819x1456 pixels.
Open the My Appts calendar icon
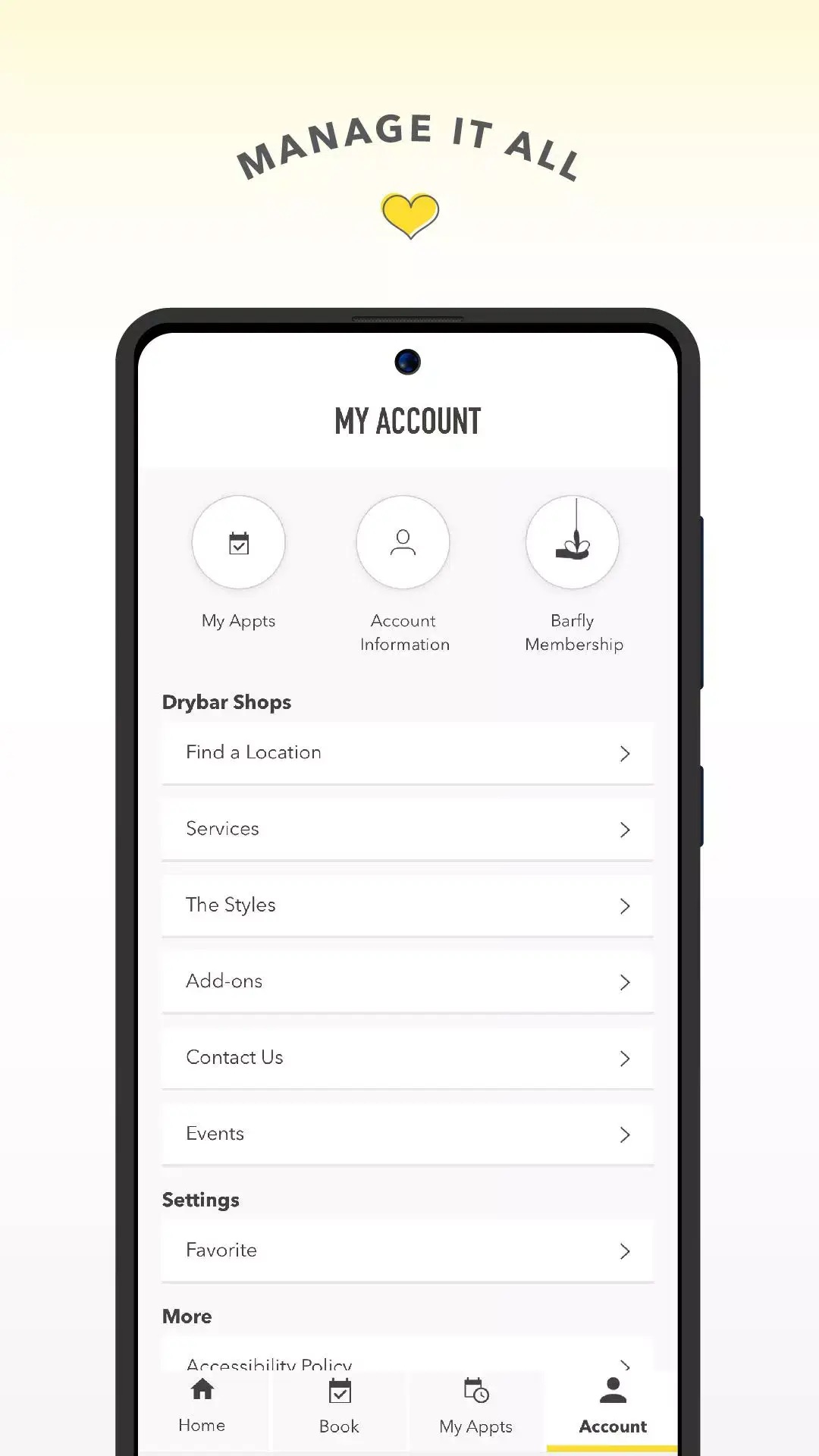239,542
